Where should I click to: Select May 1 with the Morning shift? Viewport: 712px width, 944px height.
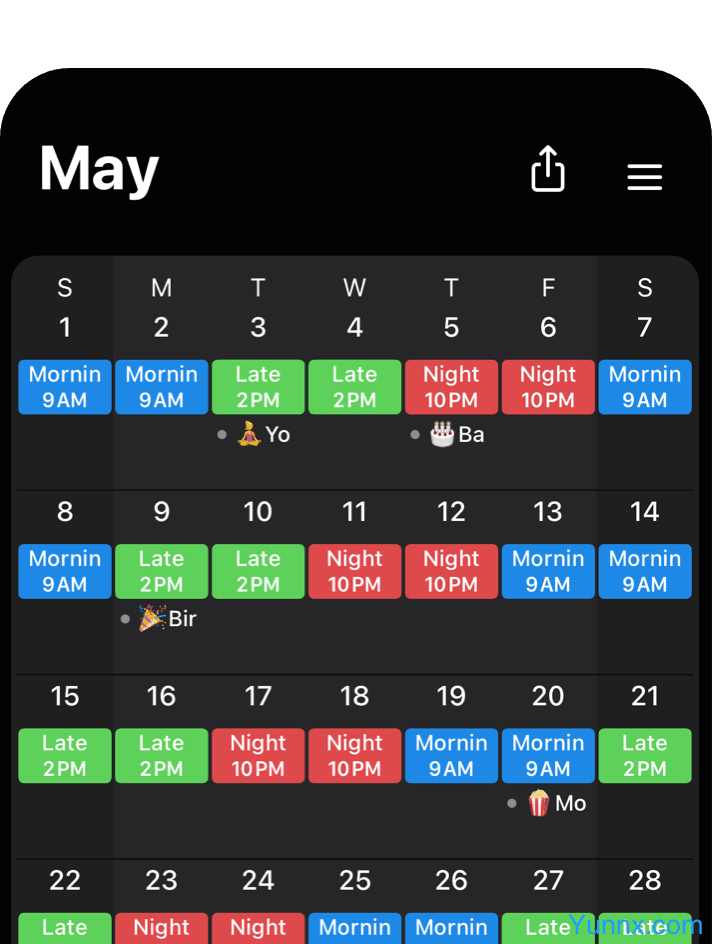65,386
